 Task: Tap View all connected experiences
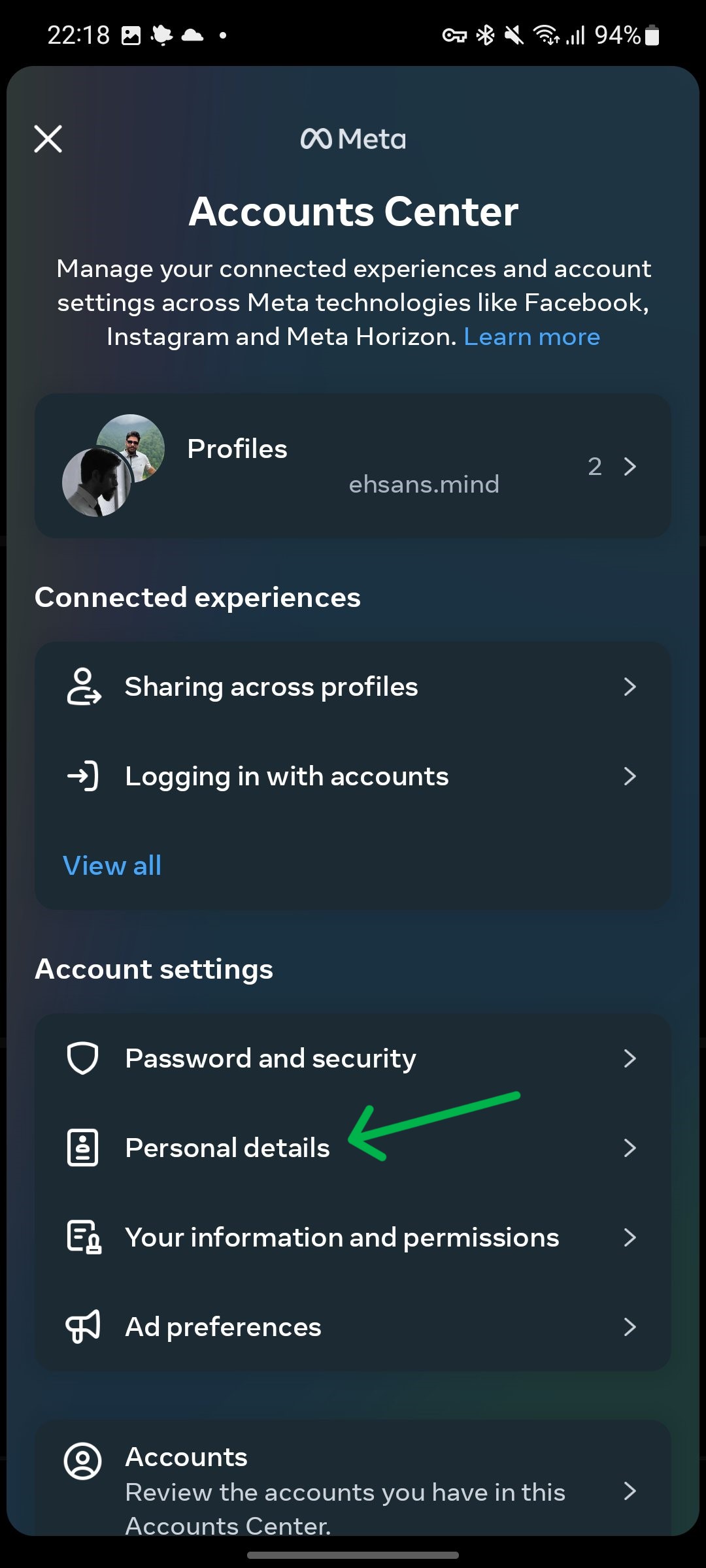112,866
